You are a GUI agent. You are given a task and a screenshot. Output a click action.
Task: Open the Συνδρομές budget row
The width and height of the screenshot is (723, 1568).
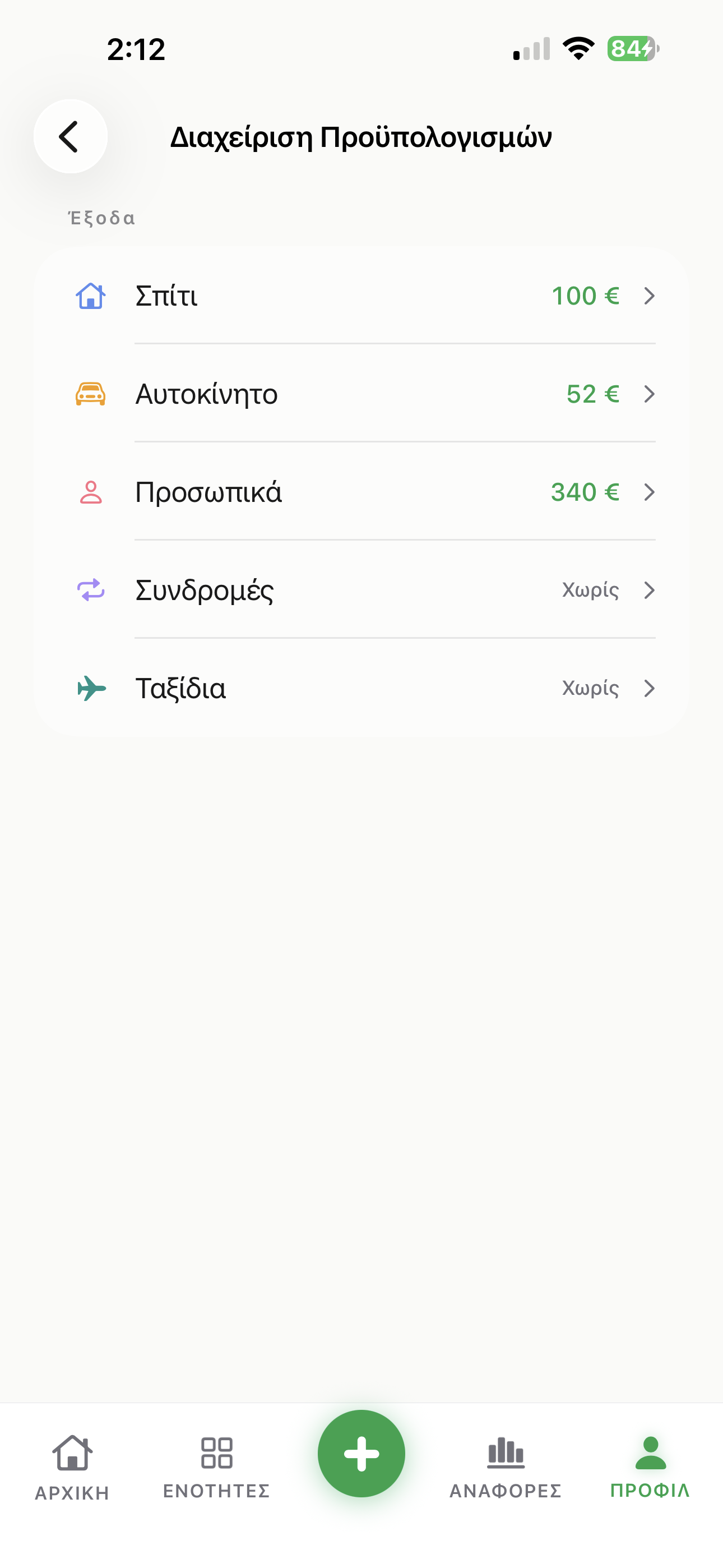pyautogui.click(x=361, y=591)
